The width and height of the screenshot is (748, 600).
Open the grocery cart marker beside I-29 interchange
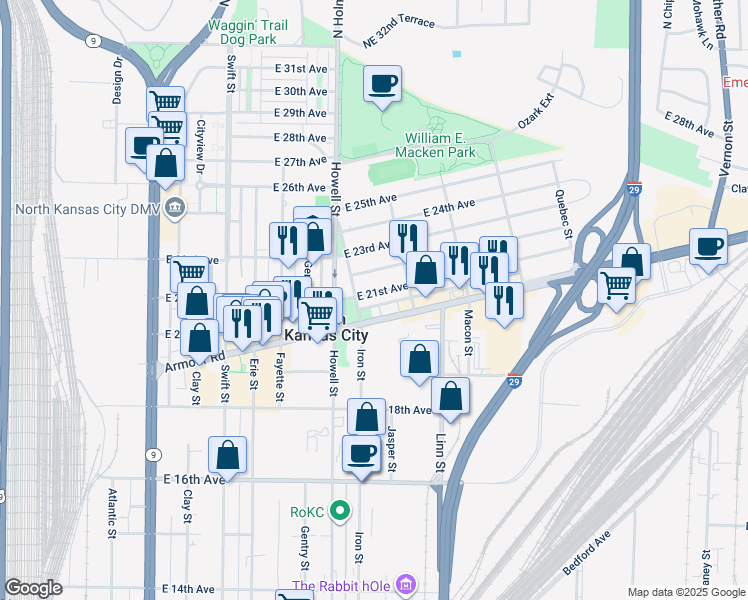pyautogui.click(x=616, y=285)
